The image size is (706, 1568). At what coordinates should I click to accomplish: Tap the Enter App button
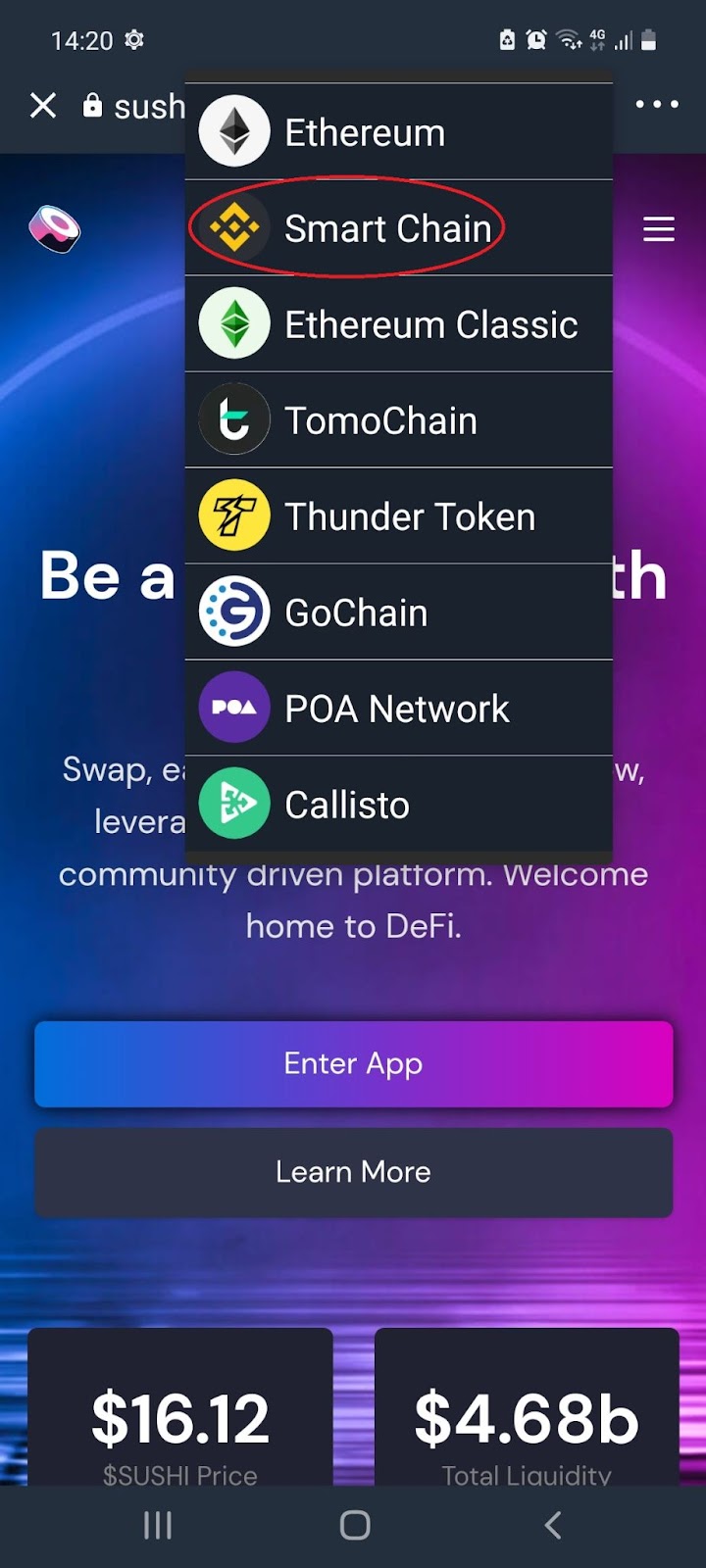(353, 1064)
